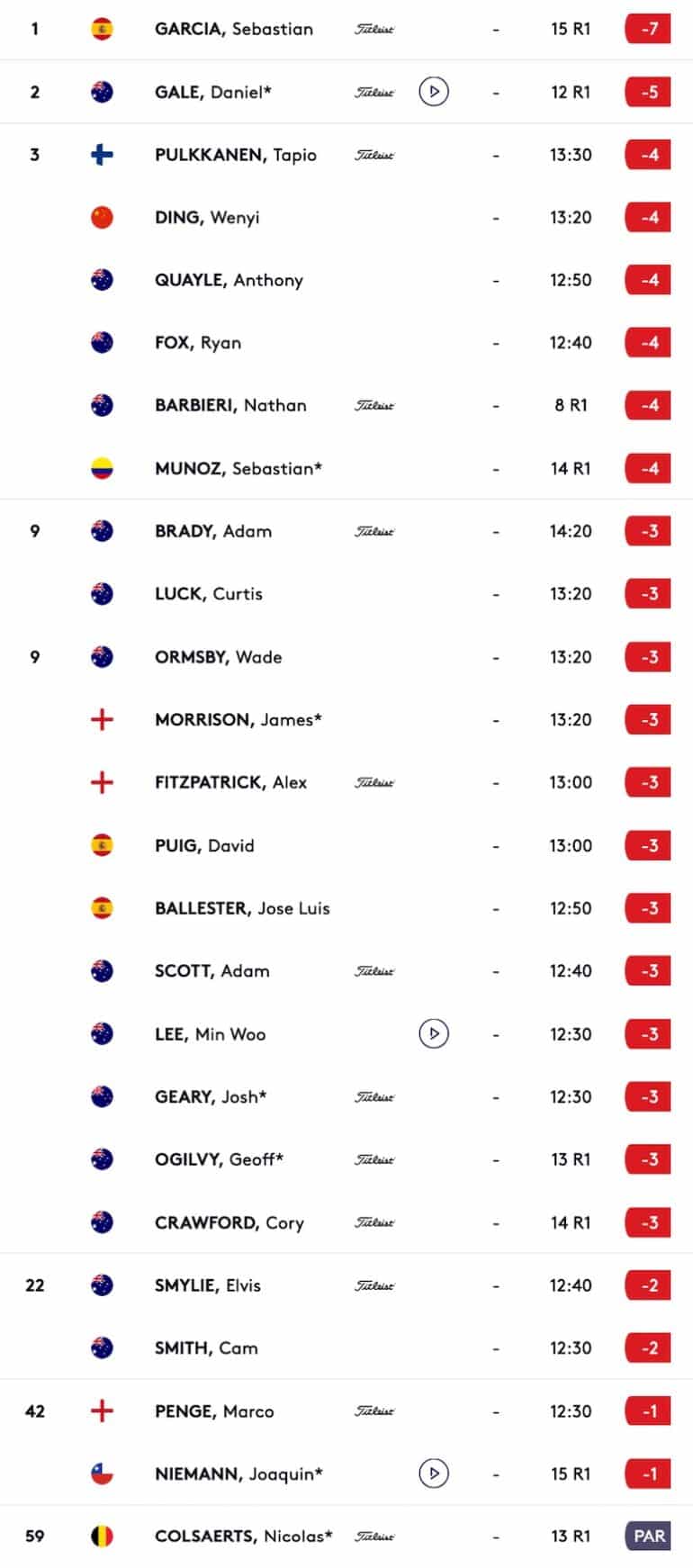Select Wenyi Ding's player row

click(x=207, y=218)
